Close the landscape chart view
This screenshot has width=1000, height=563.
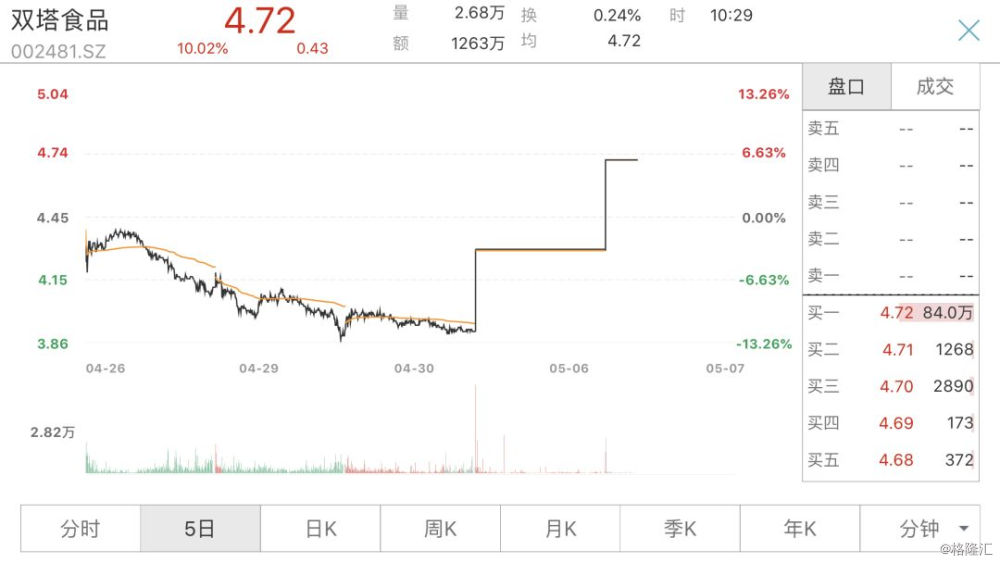[x=968, y=30]
